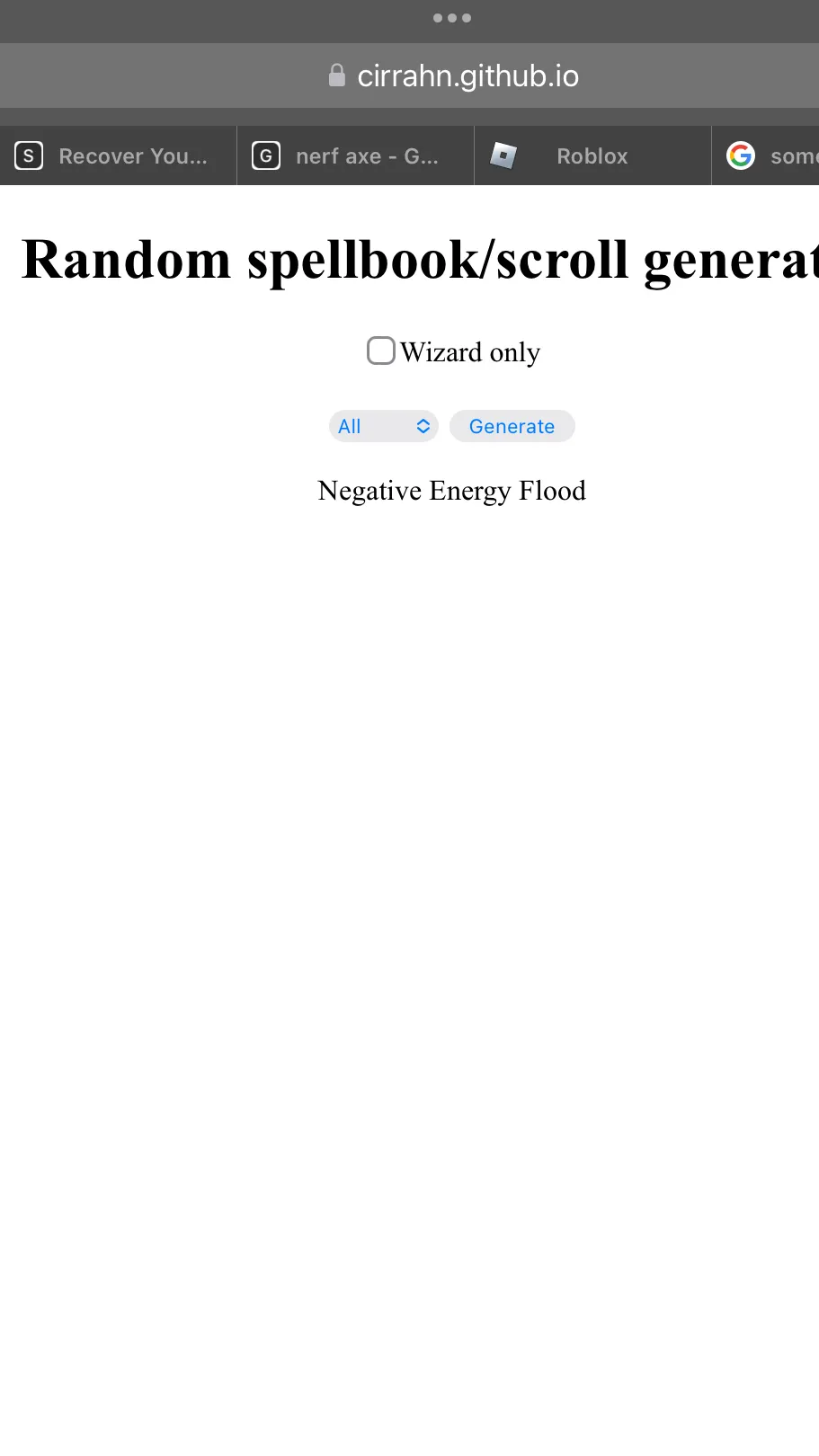The height and width of the screenshot is (1456, 819).
Task: Switch to the nerf axe tab
Action: pyautogui.click(x=355, y=156)
